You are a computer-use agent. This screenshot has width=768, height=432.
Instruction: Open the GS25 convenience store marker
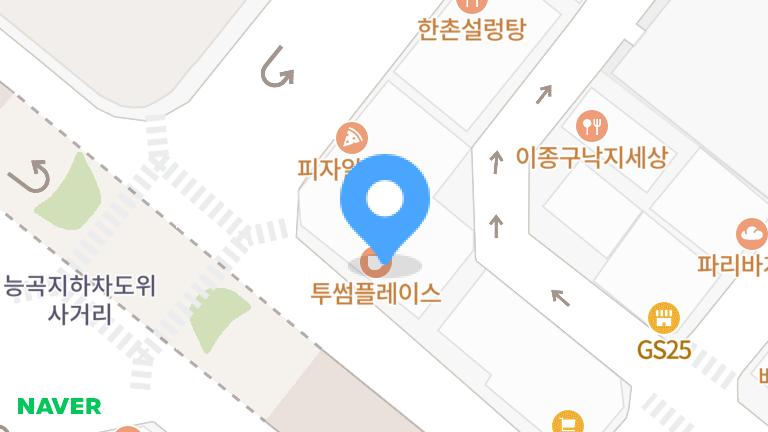(662, 320)
